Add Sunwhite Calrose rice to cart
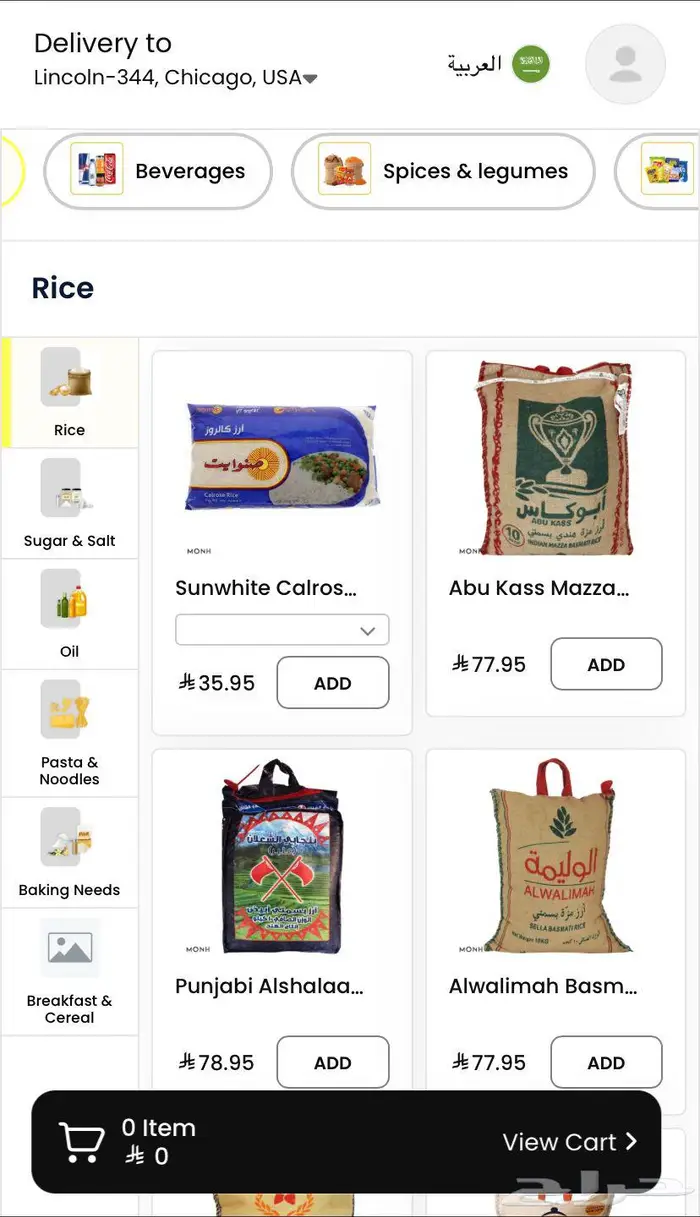Image resolution: width=700 pixels, height=1217 pixels. 332,683
